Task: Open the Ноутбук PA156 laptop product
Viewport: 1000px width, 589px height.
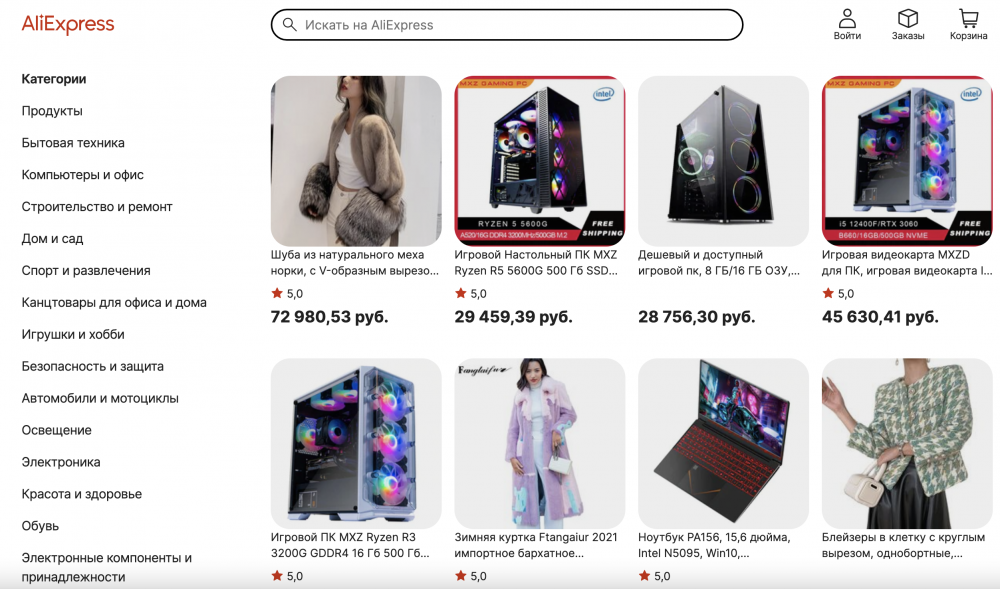Action: (x=723, y=443)
